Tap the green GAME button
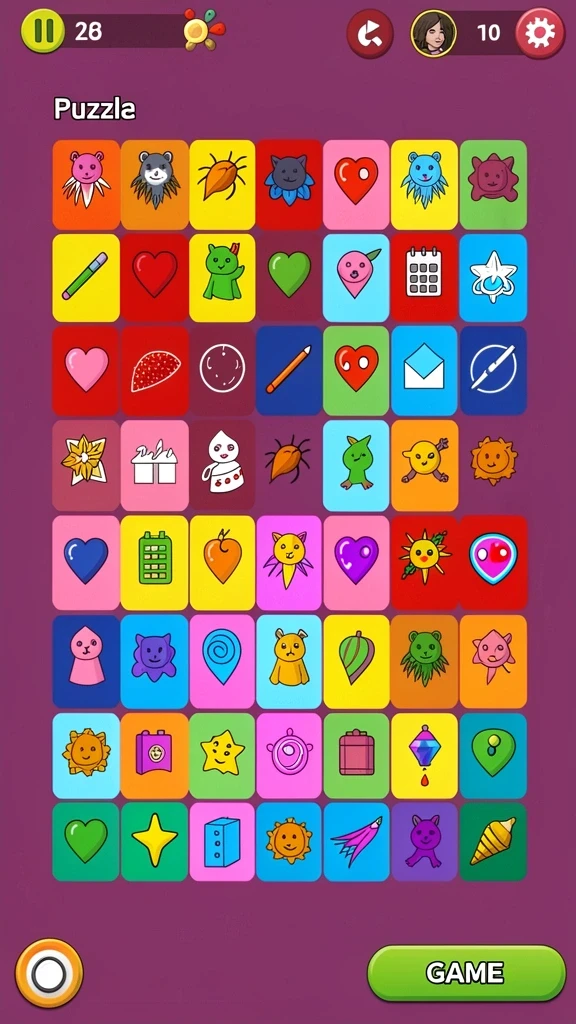This screenshot has width=576, height=1024. pyautogui.click(x=466, y=973)
